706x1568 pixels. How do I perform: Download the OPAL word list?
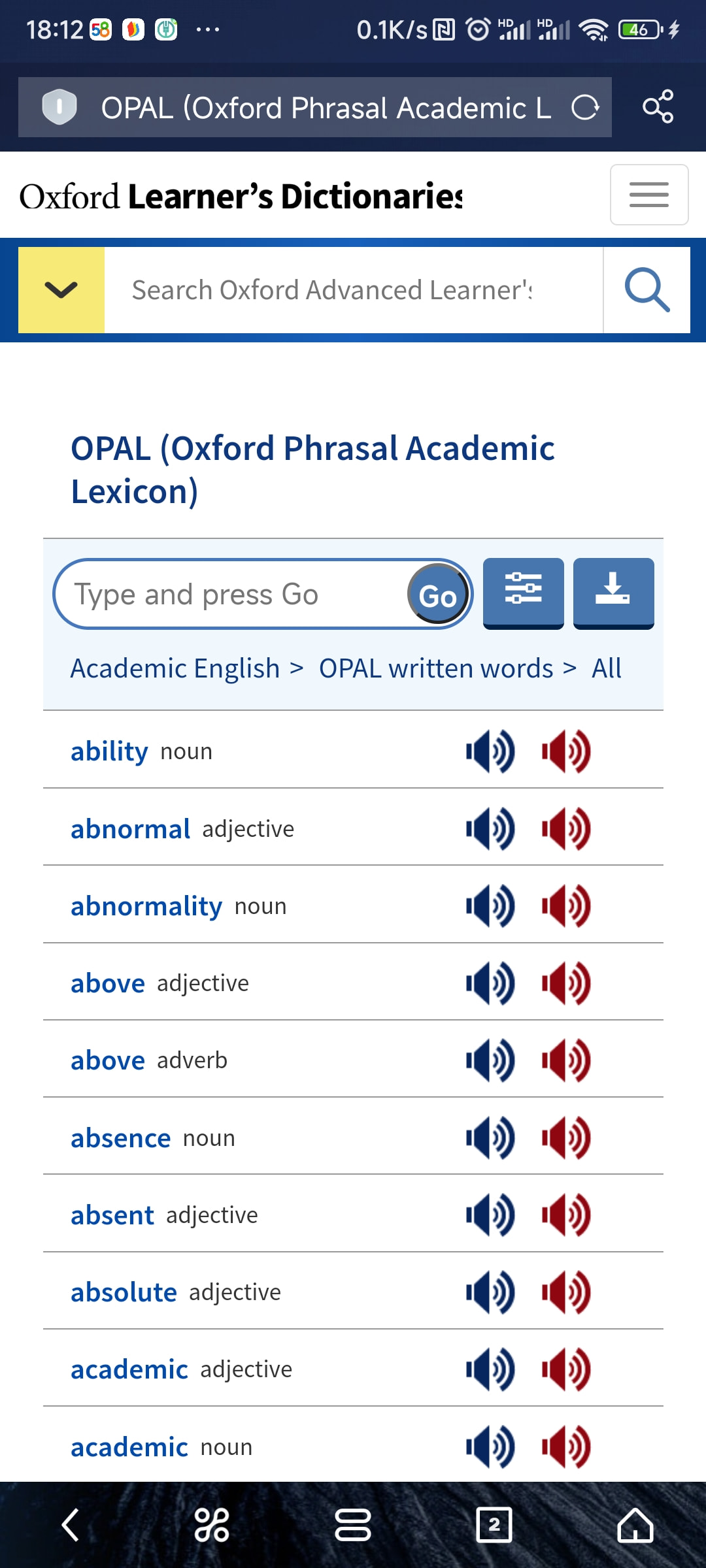(613, 593)
